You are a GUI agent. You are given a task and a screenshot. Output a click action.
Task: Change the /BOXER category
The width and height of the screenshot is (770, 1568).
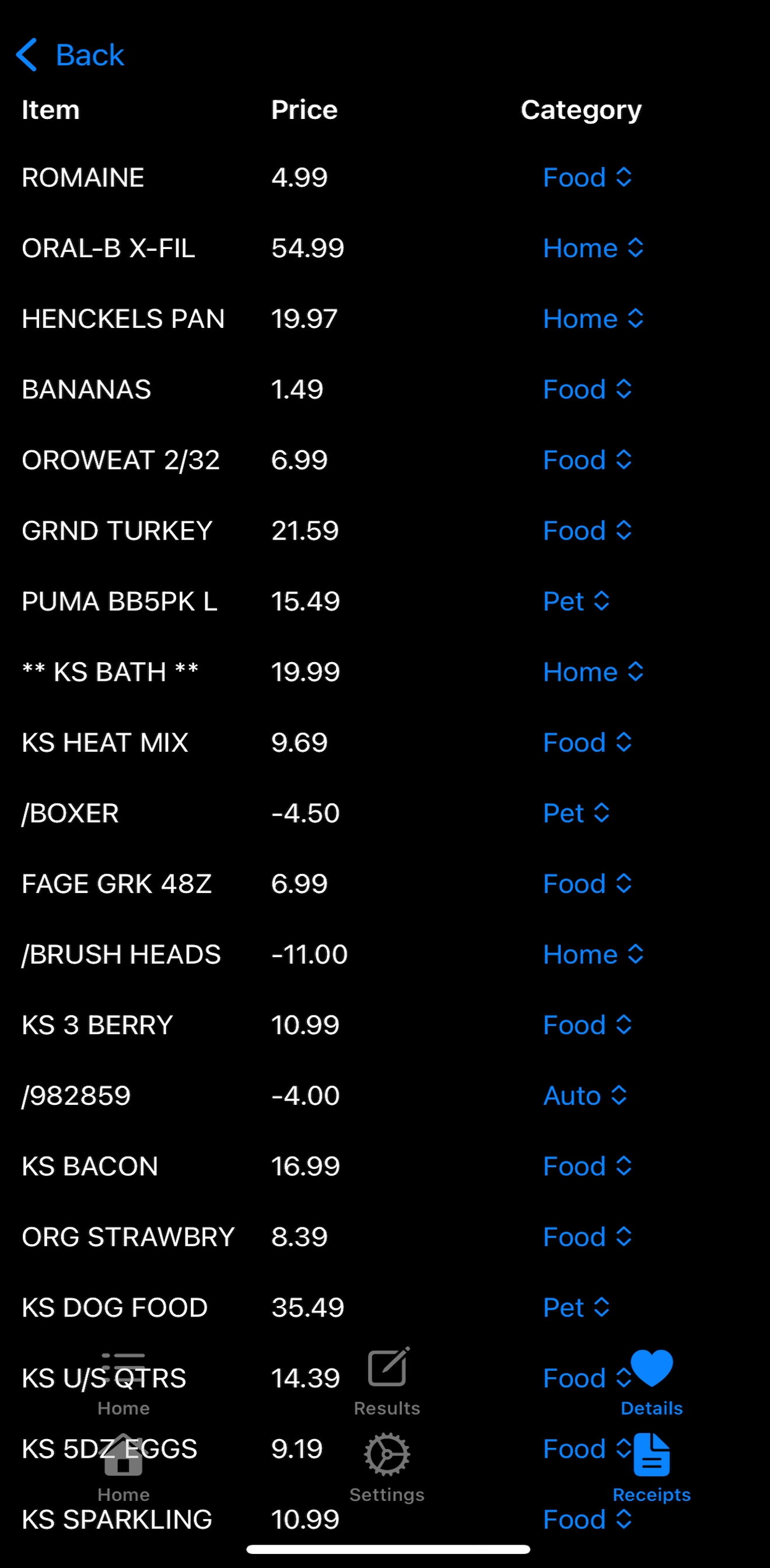coord(576,813)
